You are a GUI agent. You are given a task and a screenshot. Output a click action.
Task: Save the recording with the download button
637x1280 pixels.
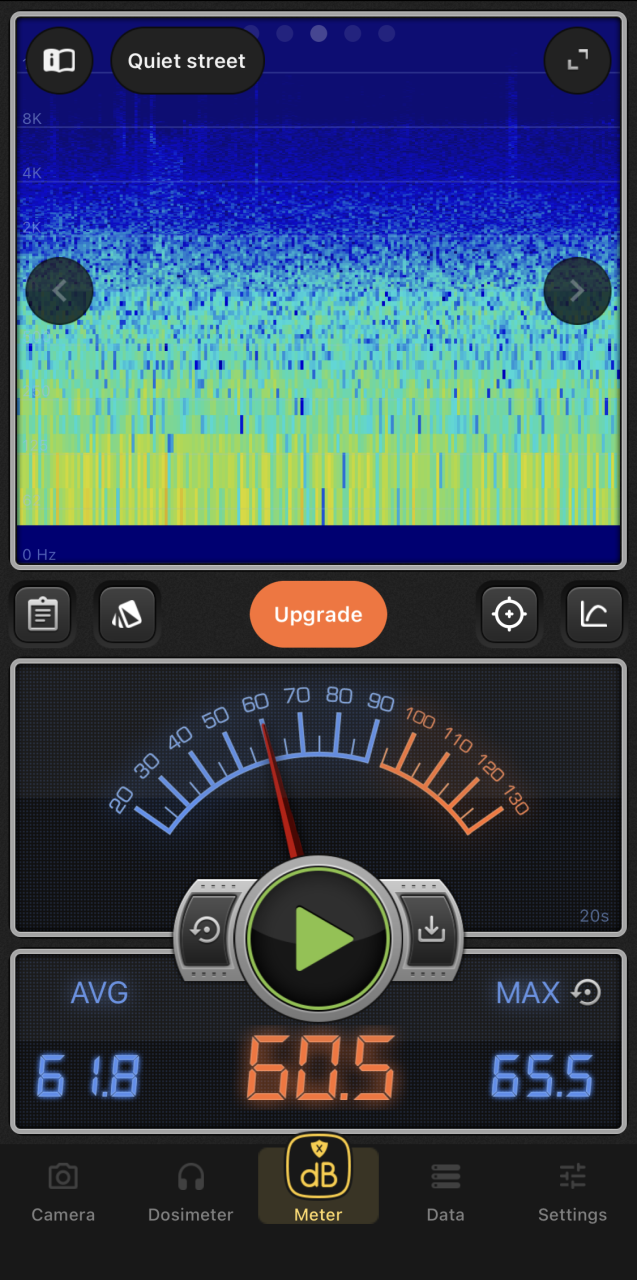[431, 931]
